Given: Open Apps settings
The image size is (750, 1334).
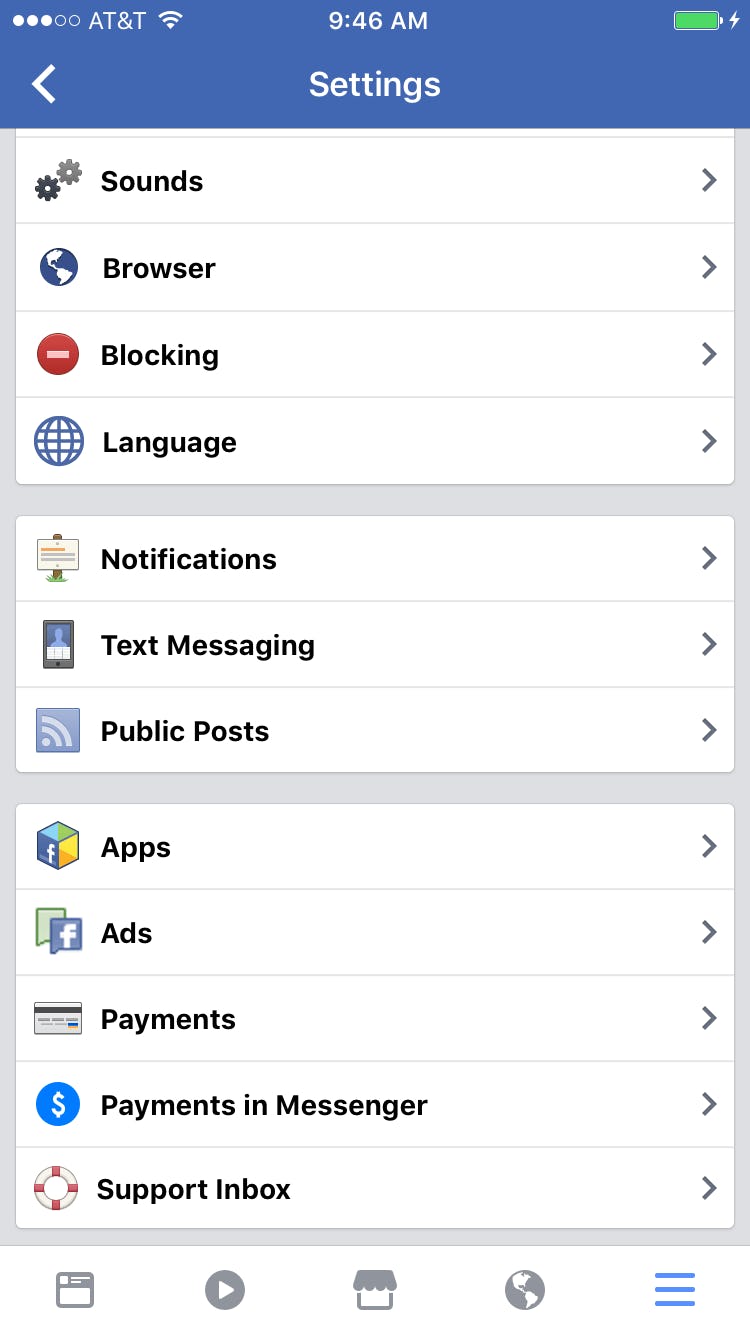Looking at the screenshot, I should click(x=375, y=847).
